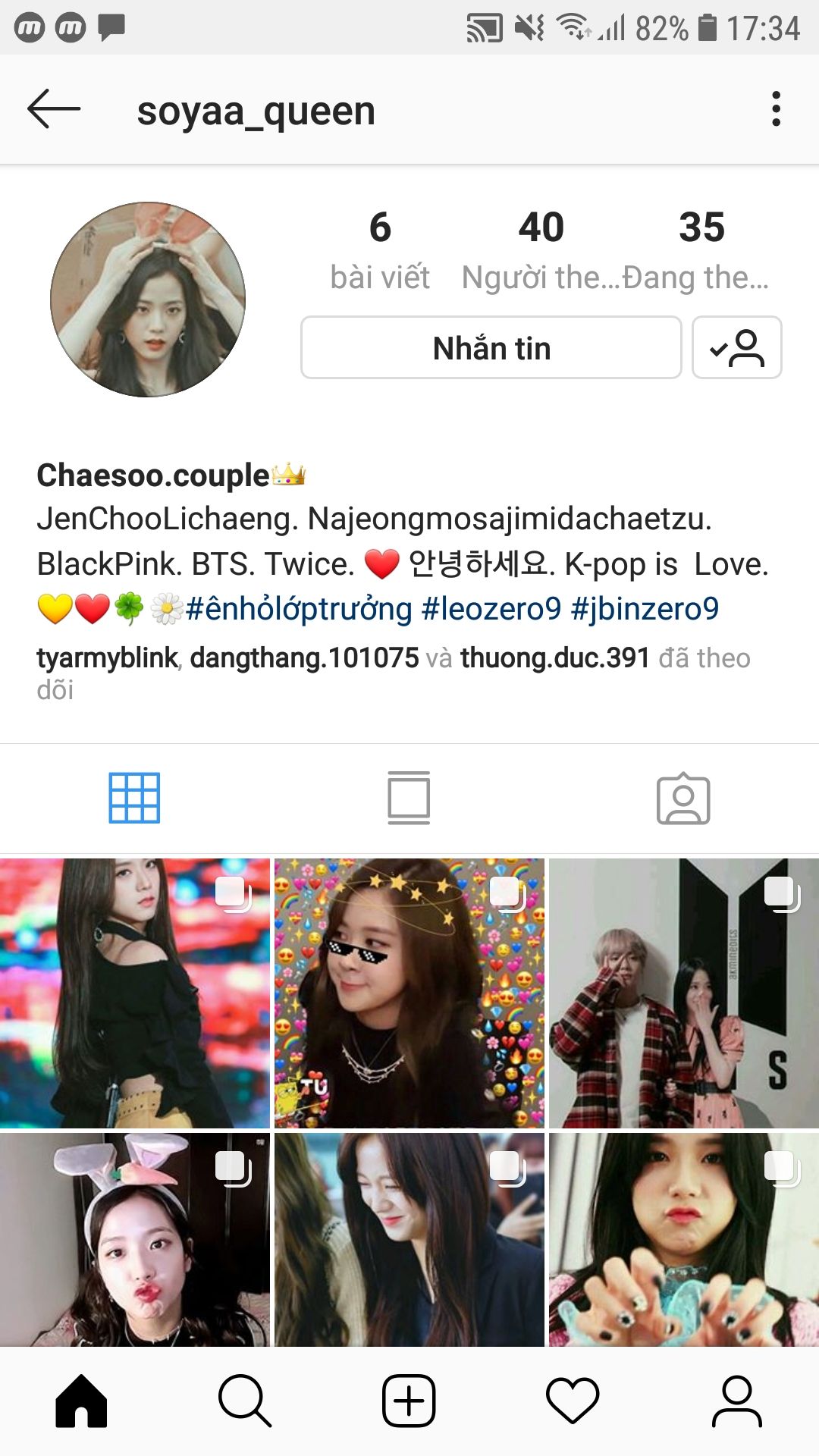Open the three-dot overflow menu
819x1456 pixels.
click(776, 109)
